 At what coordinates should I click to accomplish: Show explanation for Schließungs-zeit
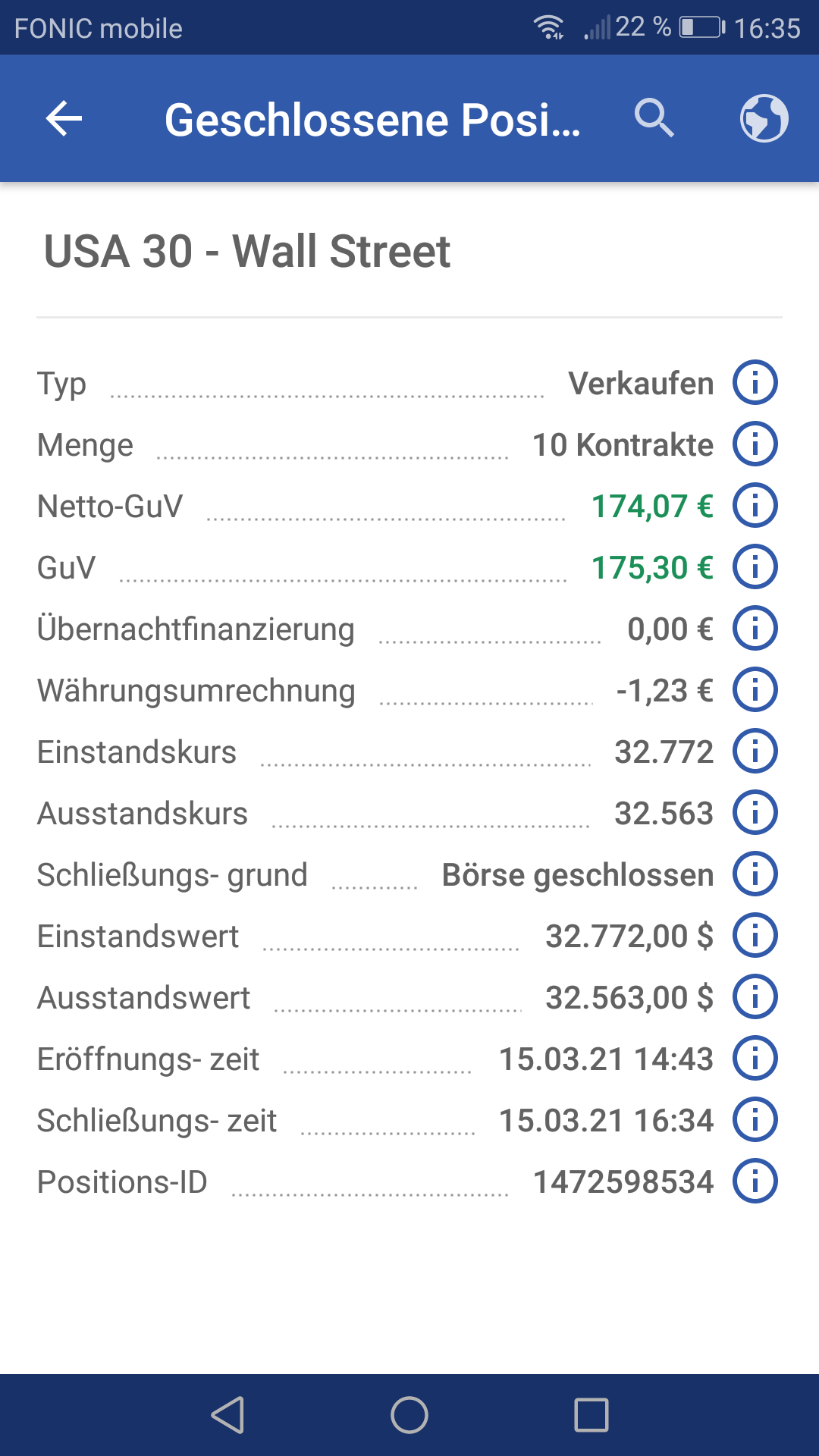[x=755, y=1120]
